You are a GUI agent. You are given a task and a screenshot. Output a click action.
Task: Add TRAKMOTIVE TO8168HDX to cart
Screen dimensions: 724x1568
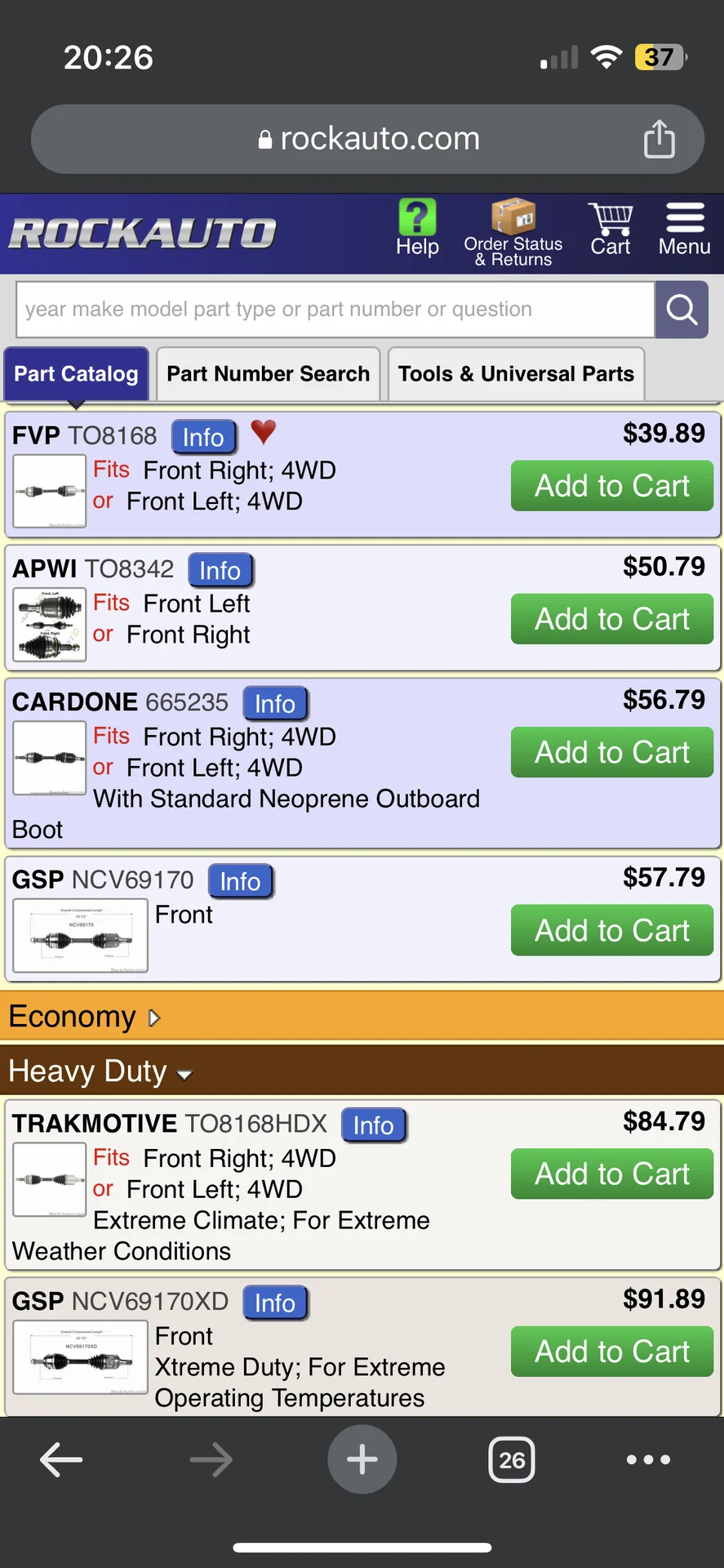pos(611,1174)
